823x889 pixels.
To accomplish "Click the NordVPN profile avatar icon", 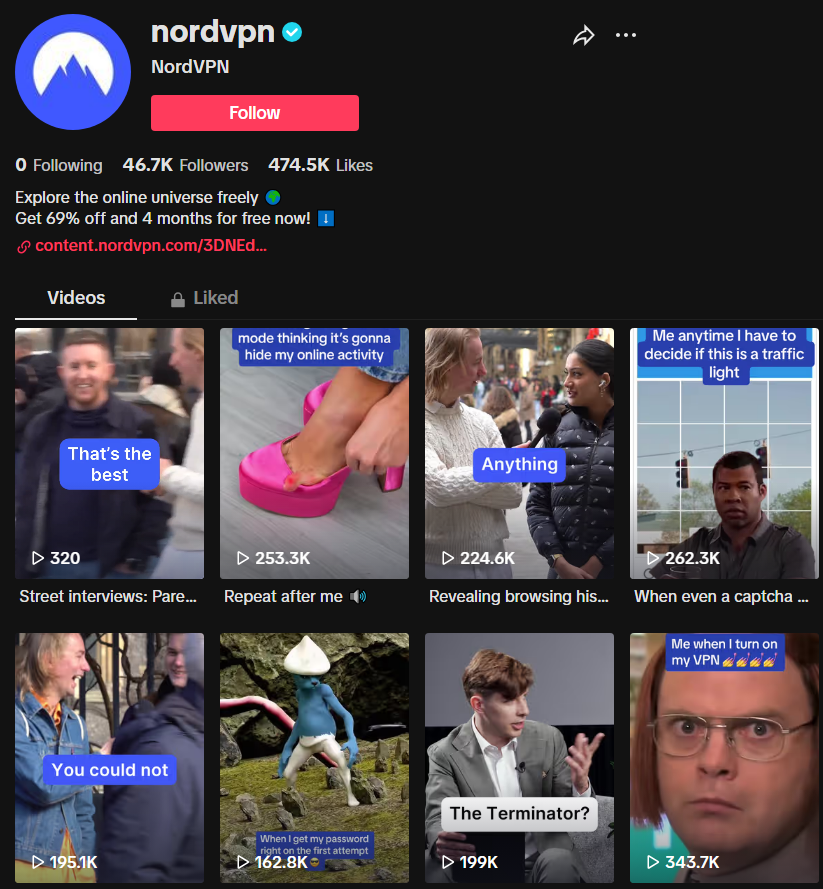I will (x=73, y=72).
